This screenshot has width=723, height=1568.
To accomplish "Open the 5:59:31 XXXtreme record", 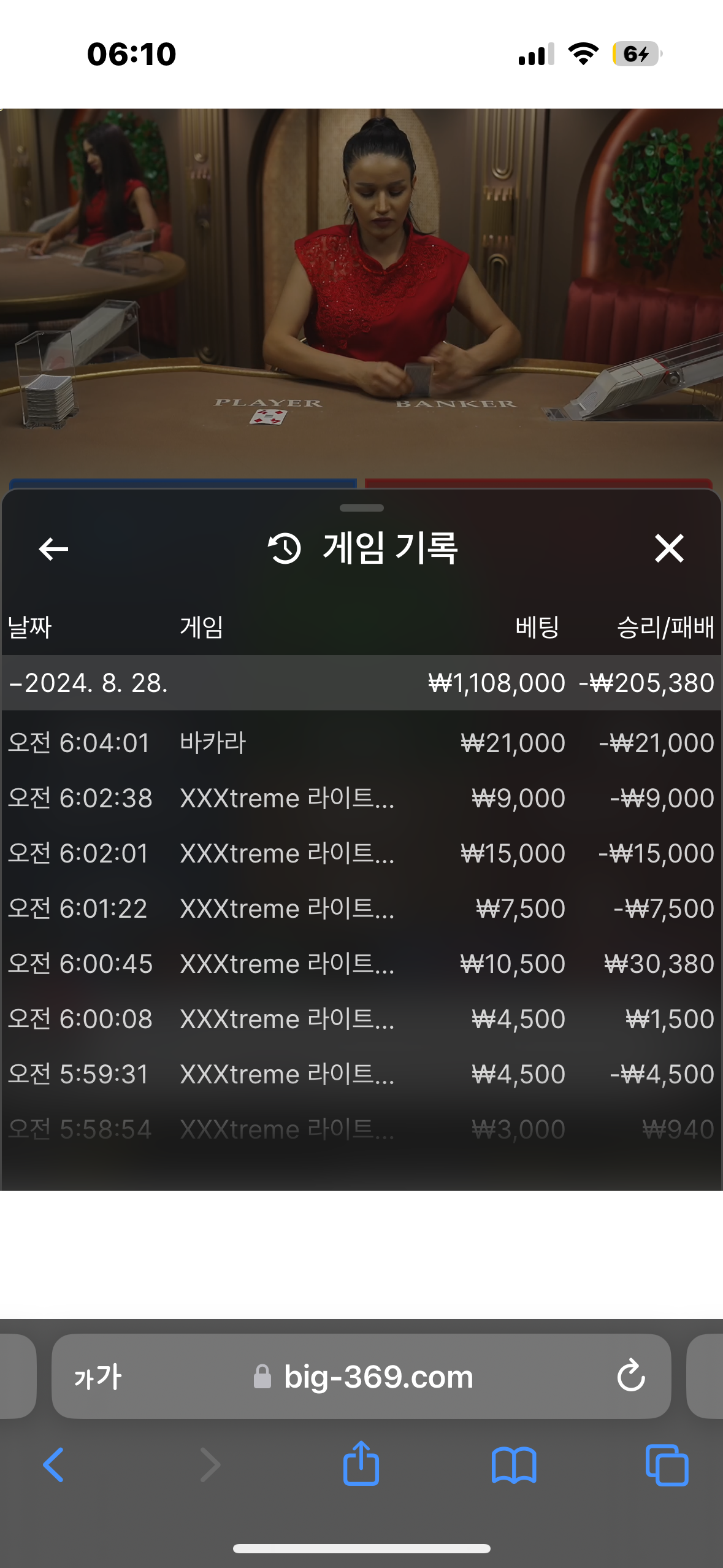I will click(x=361, y=1074).
